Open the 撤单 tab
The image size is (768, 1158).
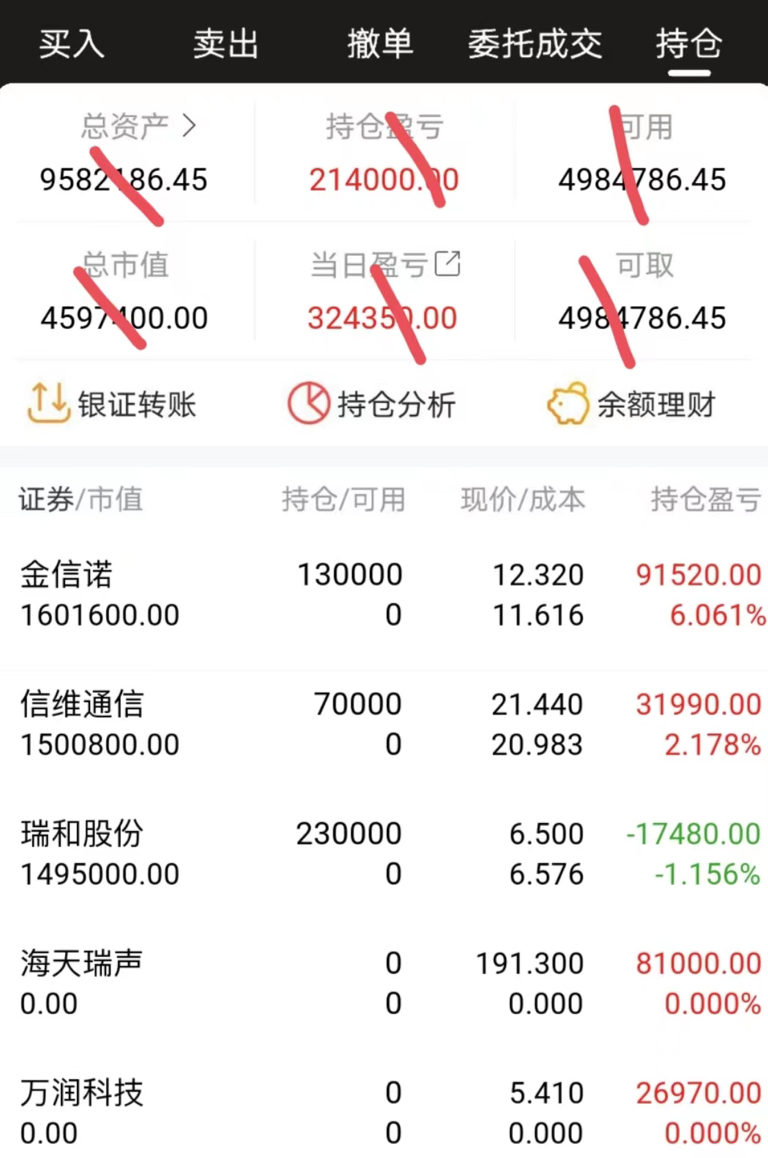click(x=380, y=42)
